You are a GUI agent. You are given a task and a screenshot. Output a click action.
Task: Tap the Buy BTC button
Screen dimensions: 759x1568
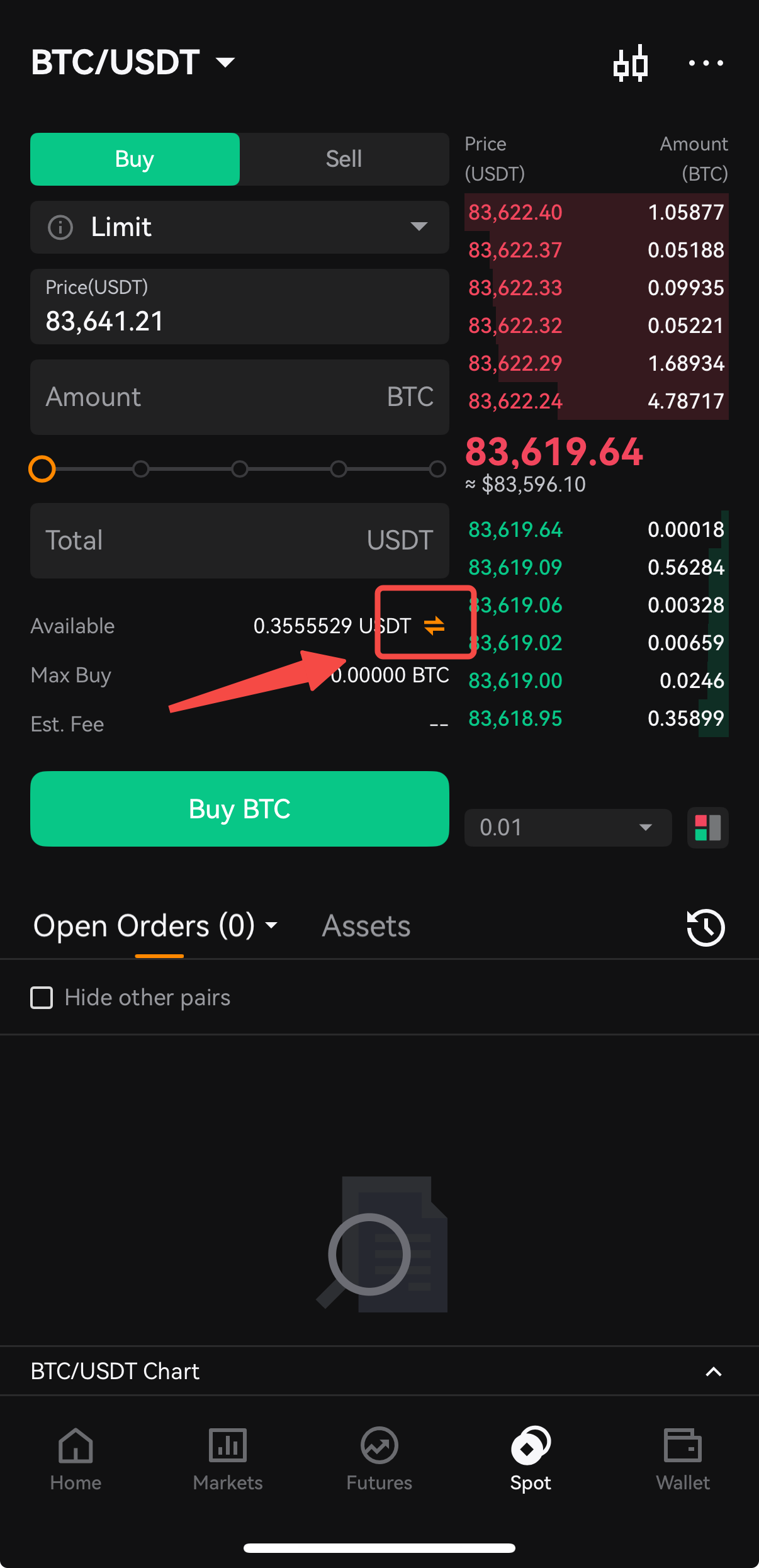[x=240, y=809]
